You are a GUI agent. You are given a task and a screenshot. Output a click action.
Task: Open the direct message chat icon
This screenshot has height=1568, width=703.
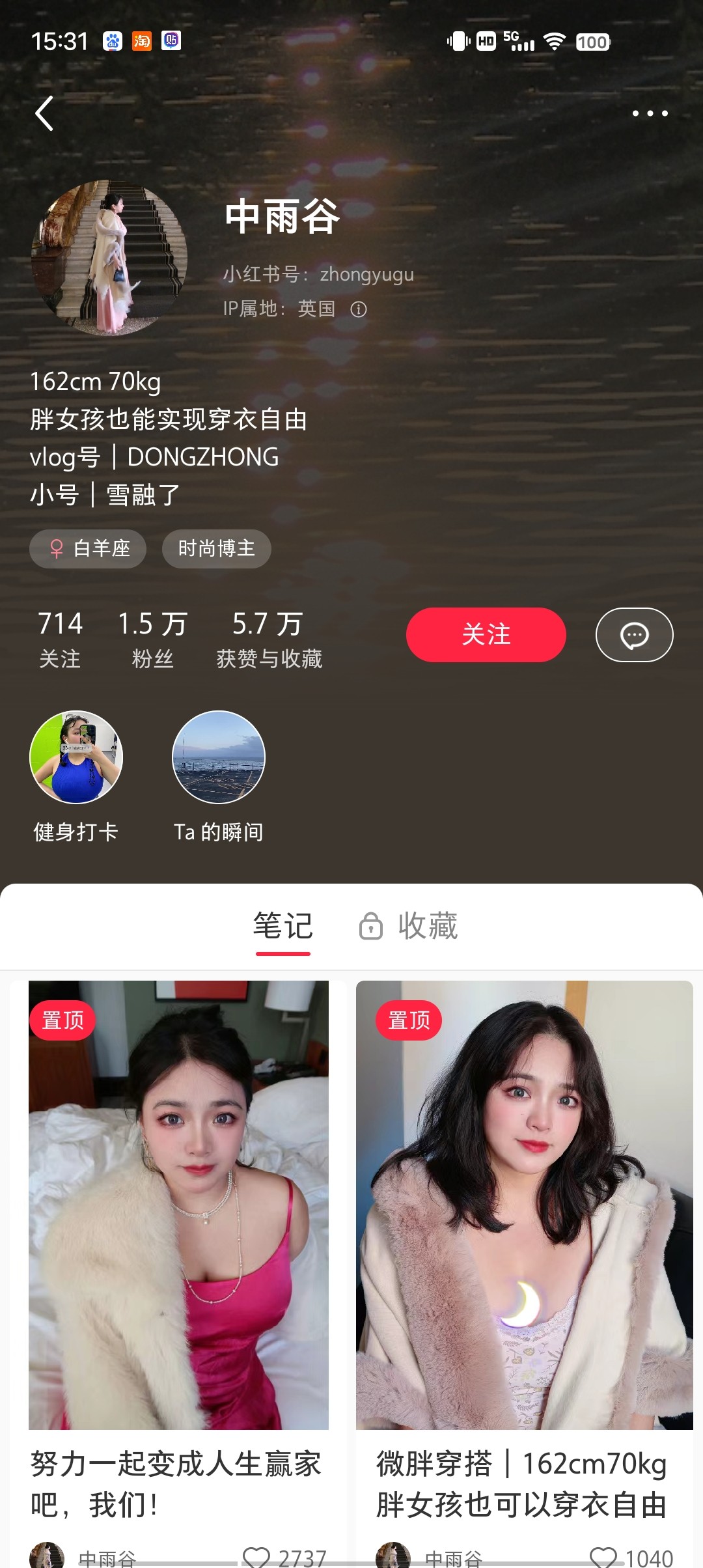tap(633, 634)
